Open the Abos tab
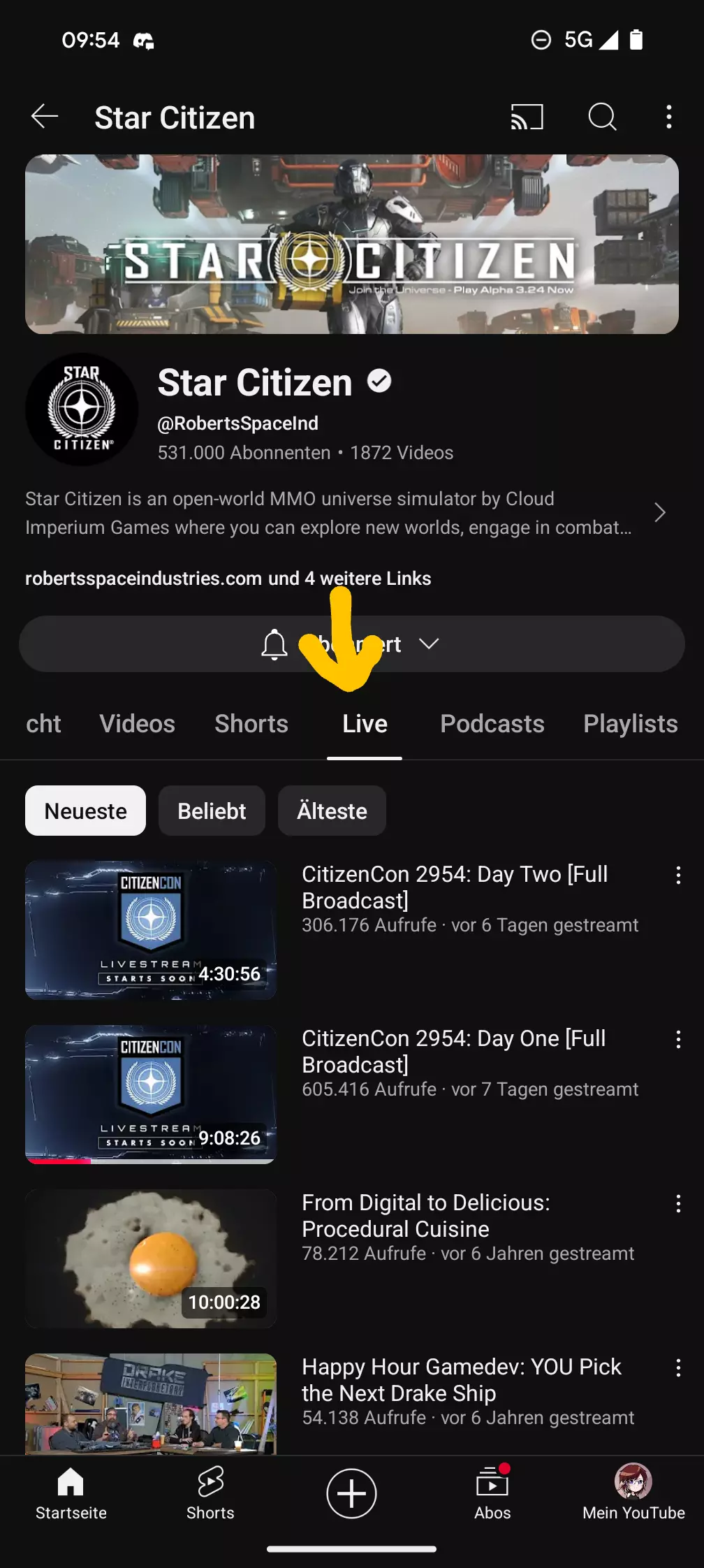The height and width of the screenshot is (1568, 704). tap(492, 1494)
